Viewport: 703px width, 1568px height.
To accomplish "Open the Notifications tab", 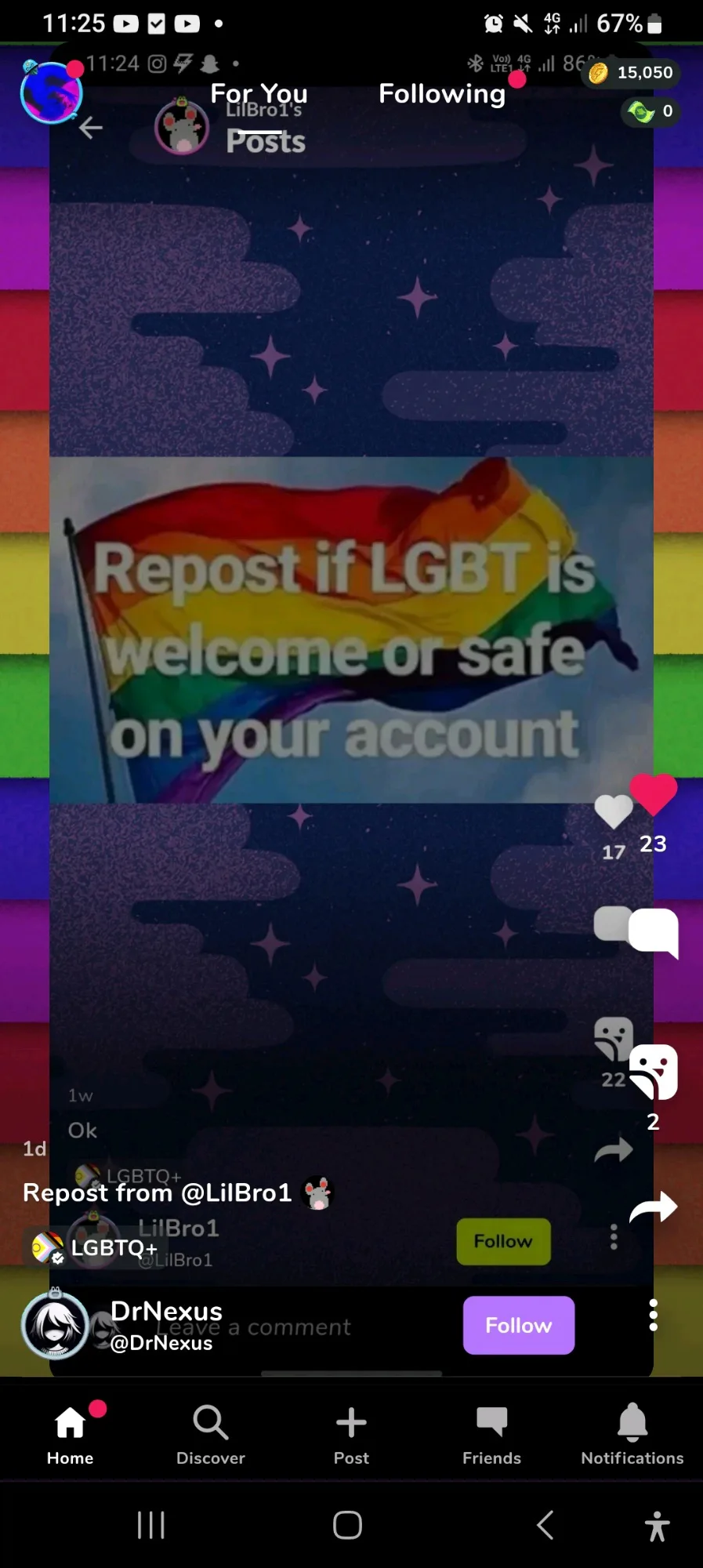I will tap(632, 1435).
